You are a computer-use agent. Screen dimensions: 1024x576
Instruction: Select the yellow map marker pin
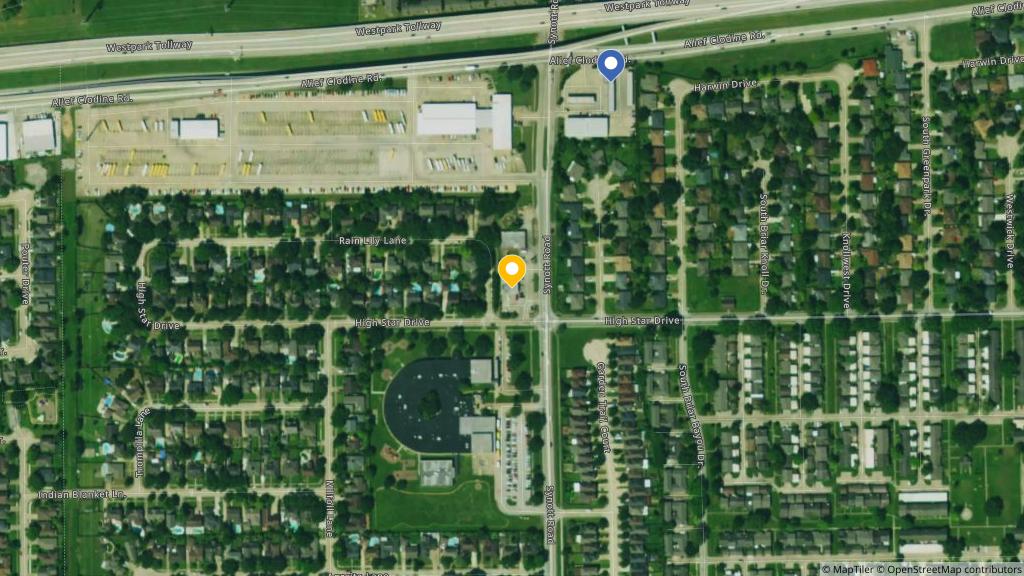point(512,270)
